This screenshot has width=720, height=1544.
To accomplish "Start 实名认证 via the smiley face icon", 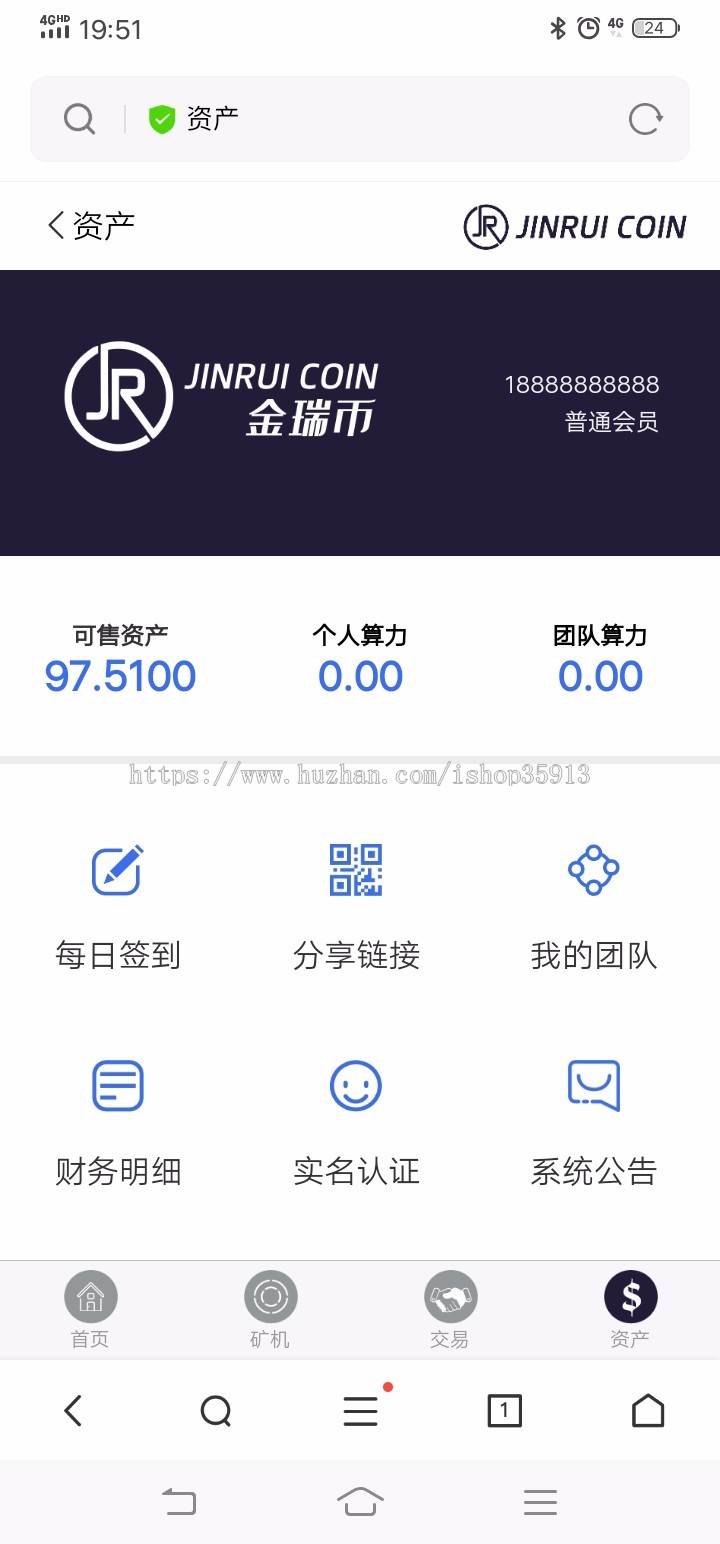I will (x=355, y=1085).
